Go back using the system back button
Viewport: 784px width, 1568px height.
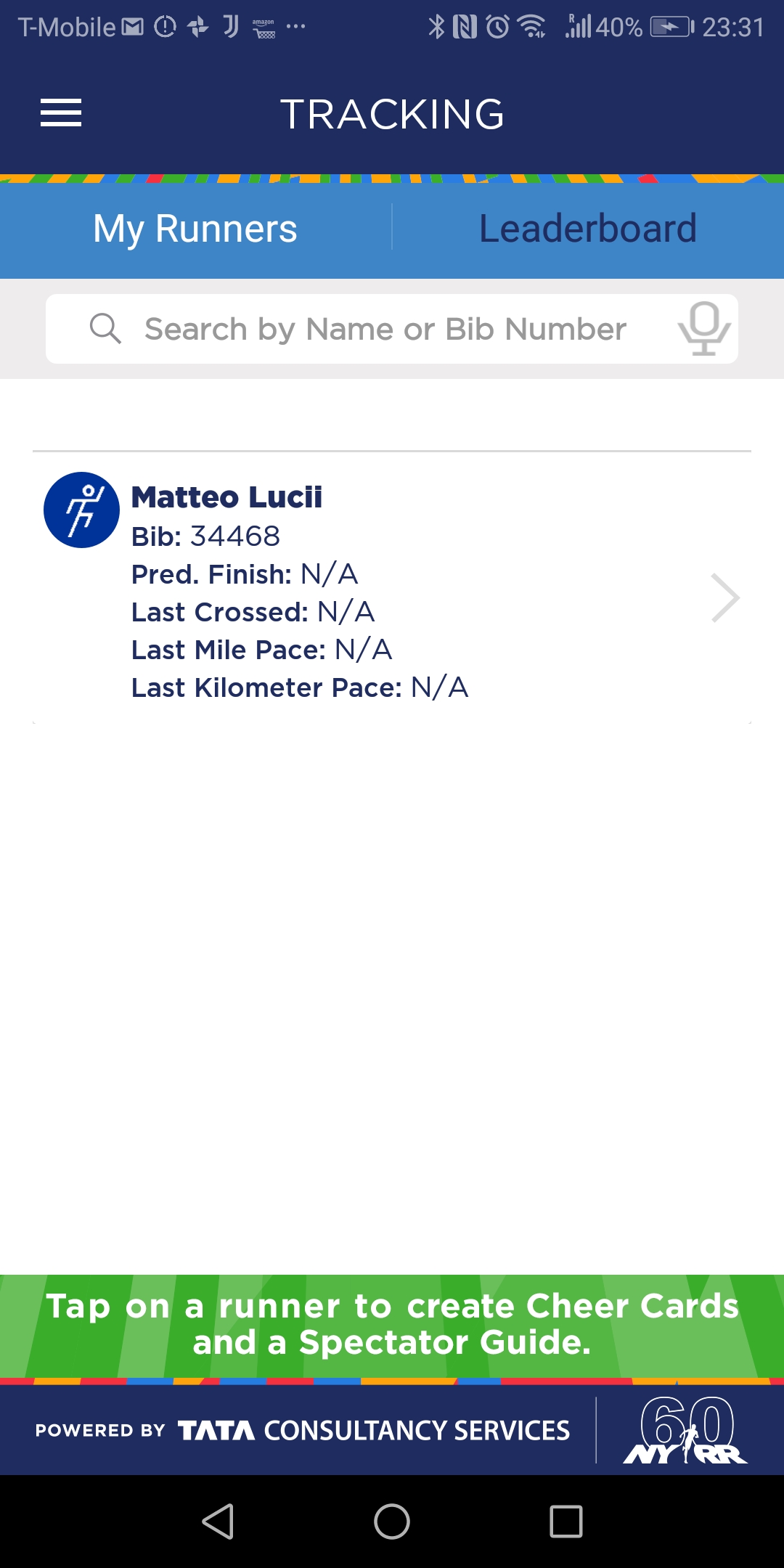tap(218, 1522)
